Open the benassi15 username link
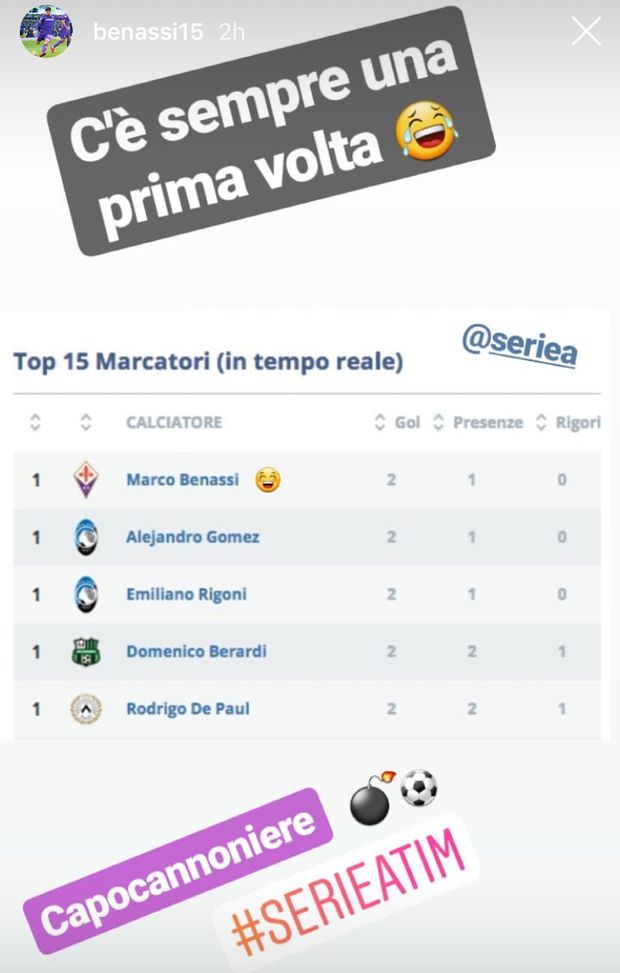 pyautogui.click(x=147, y=32)
